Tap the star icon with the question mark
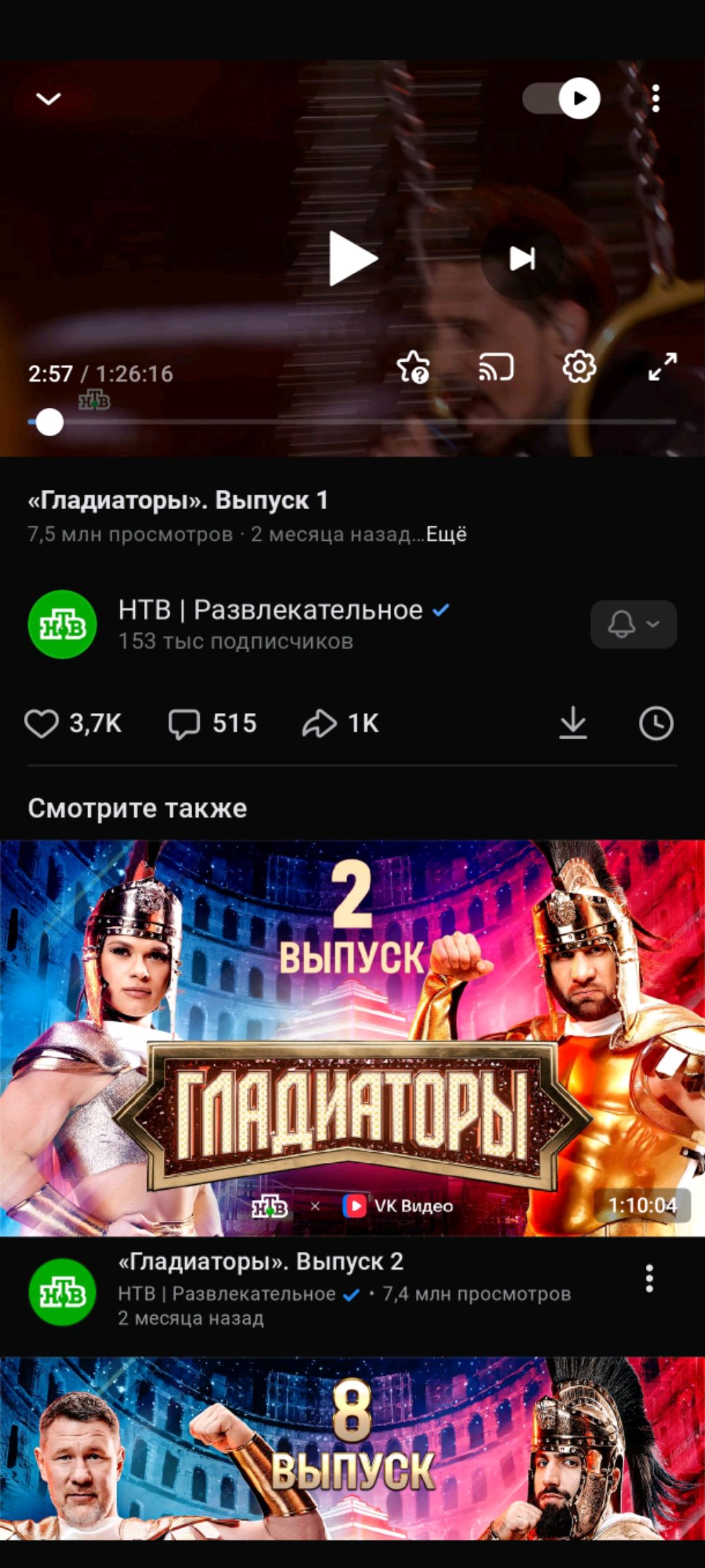The width and height of the screenshot is (705, 1568). pyautogui.click(x=413, y=367)
